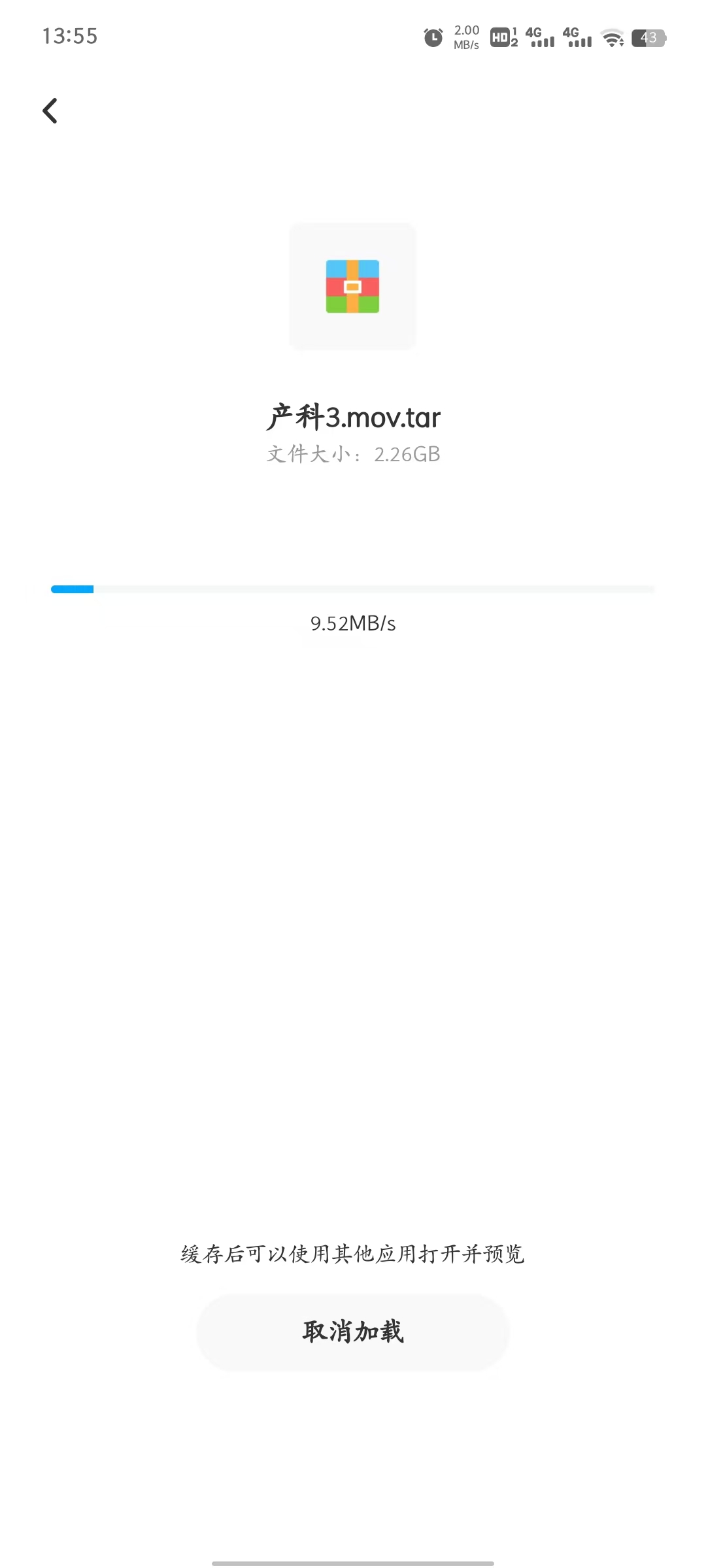The height and width of the screenshot is (1568, 706).
Task: Tap the 9.52MB/s download speed text
Action: coord(353,624)
